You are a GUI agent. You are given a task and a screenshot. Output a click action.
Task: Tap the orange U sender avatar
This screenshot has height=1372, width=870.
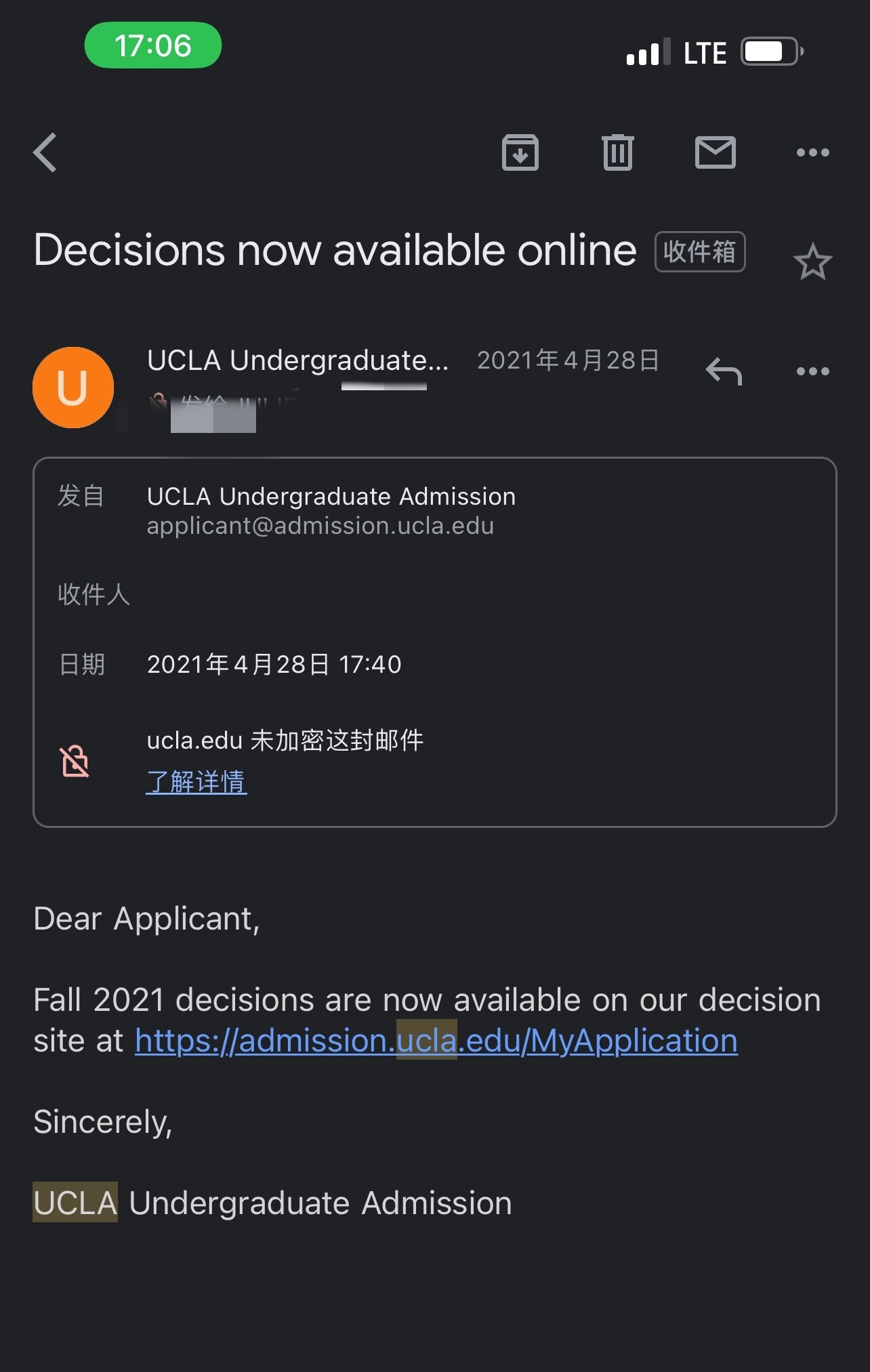click(73, 388)
